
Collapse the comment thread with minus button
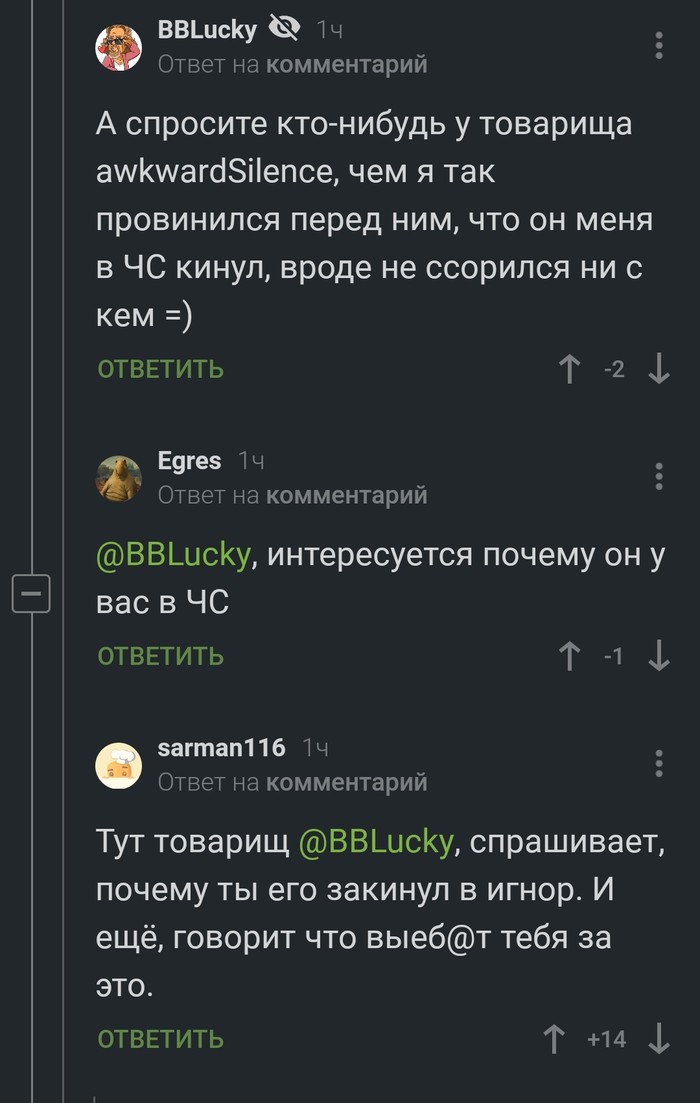click(x=31, y=596)
